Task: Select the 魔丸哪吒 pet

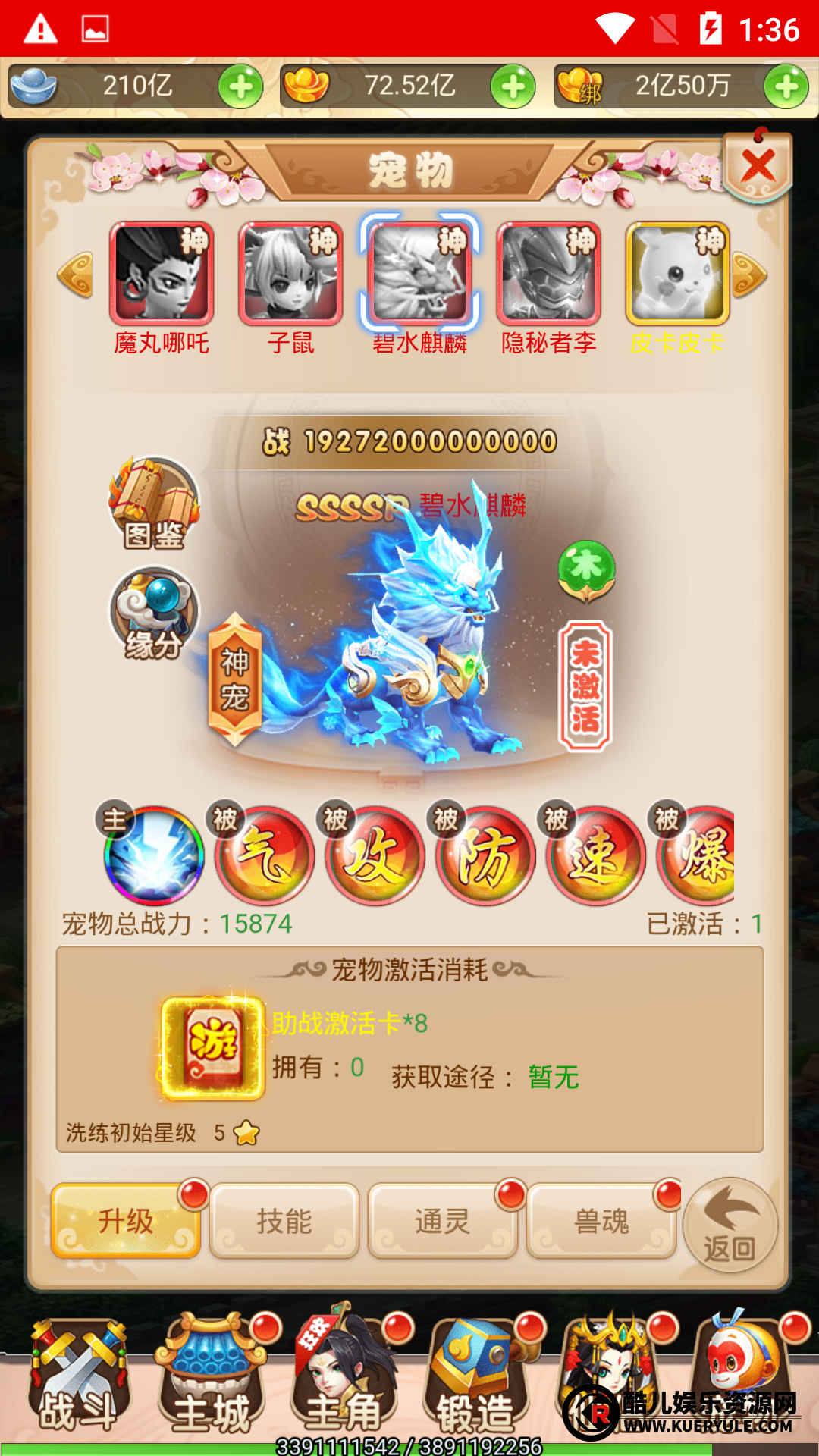Action: tap(162, 275)
